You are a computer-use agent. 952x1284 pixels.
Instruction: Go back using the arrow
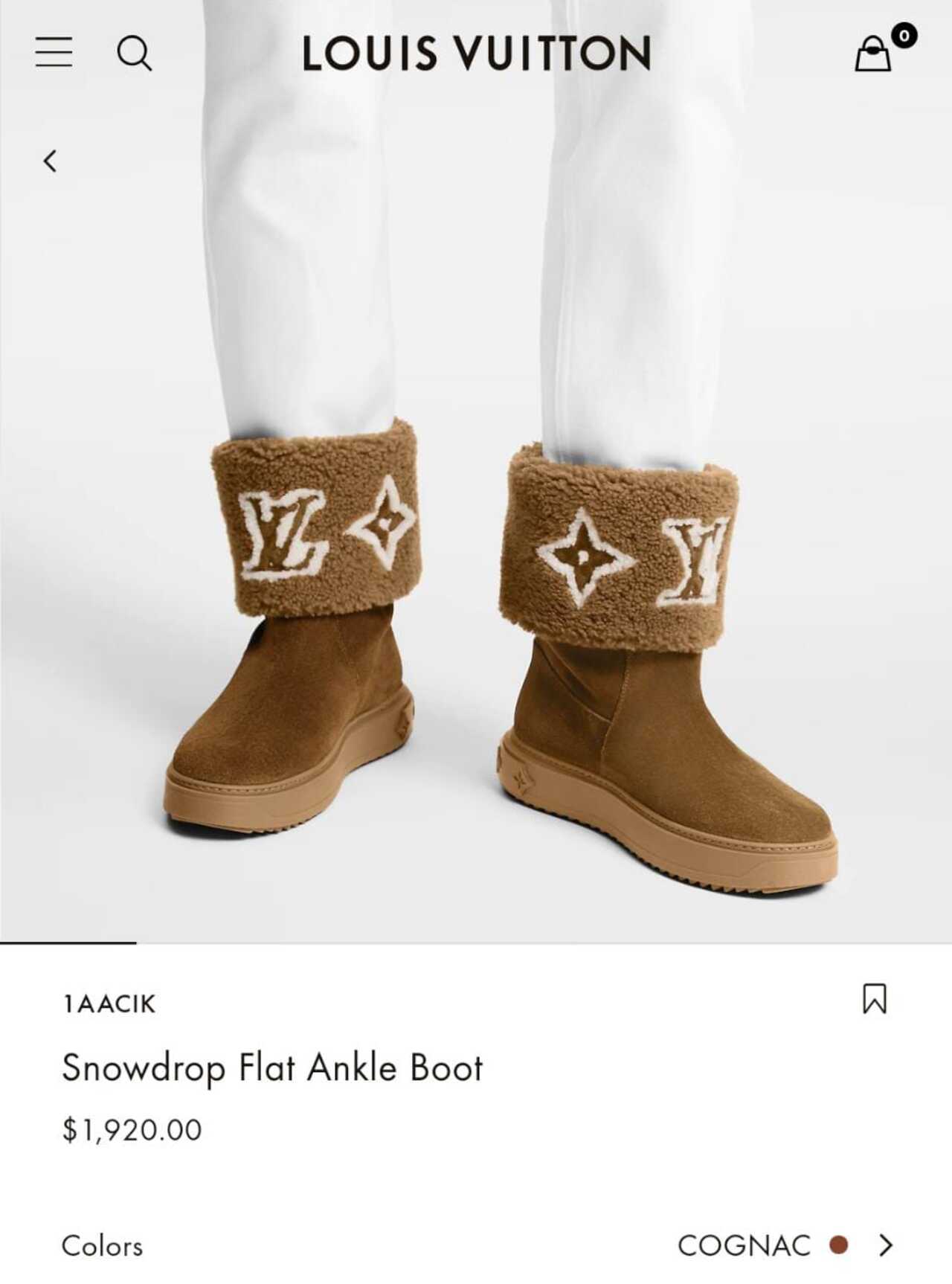50,161
